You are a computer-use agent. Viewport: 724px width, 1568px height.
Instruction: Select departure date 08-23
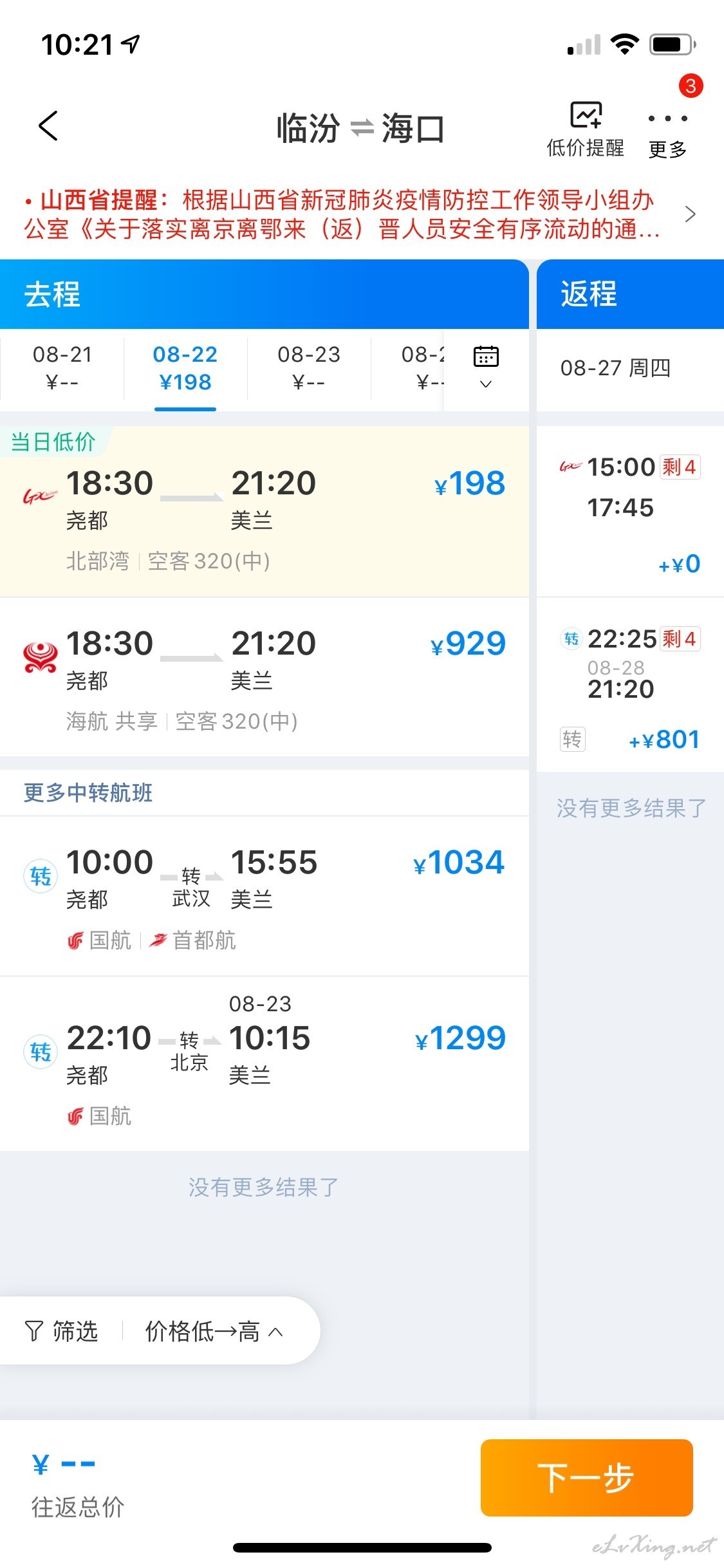click(x=309, y=368)
